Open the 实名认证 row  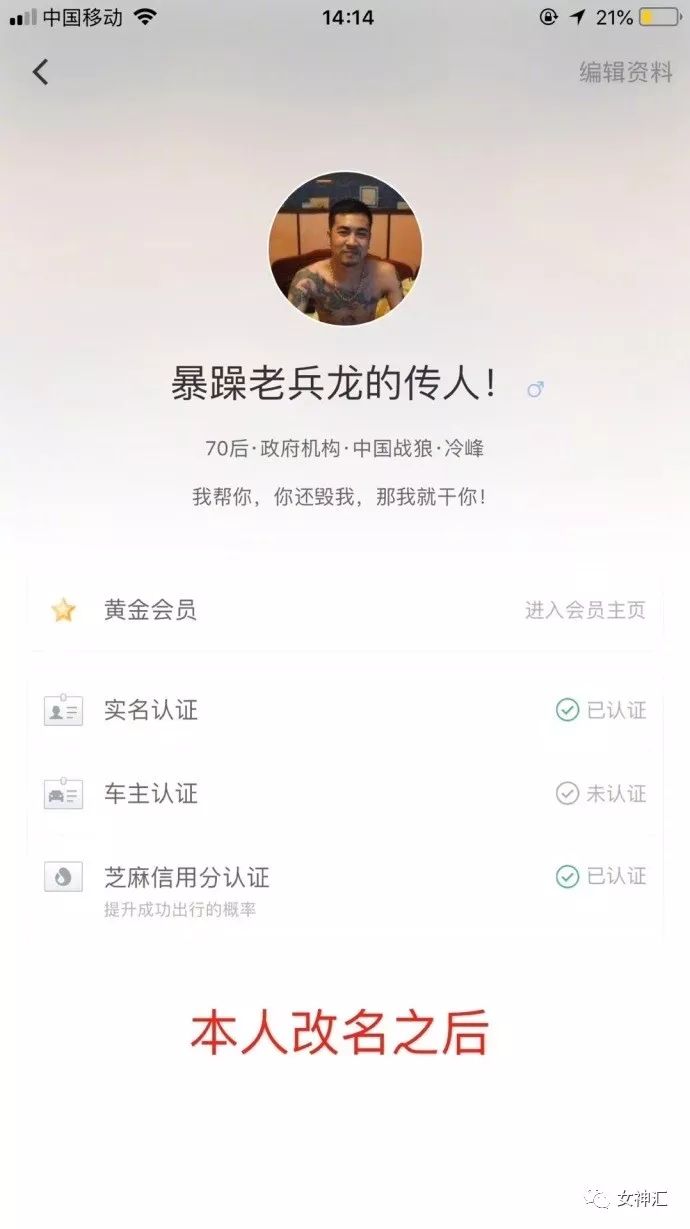[x=345, y=711]
